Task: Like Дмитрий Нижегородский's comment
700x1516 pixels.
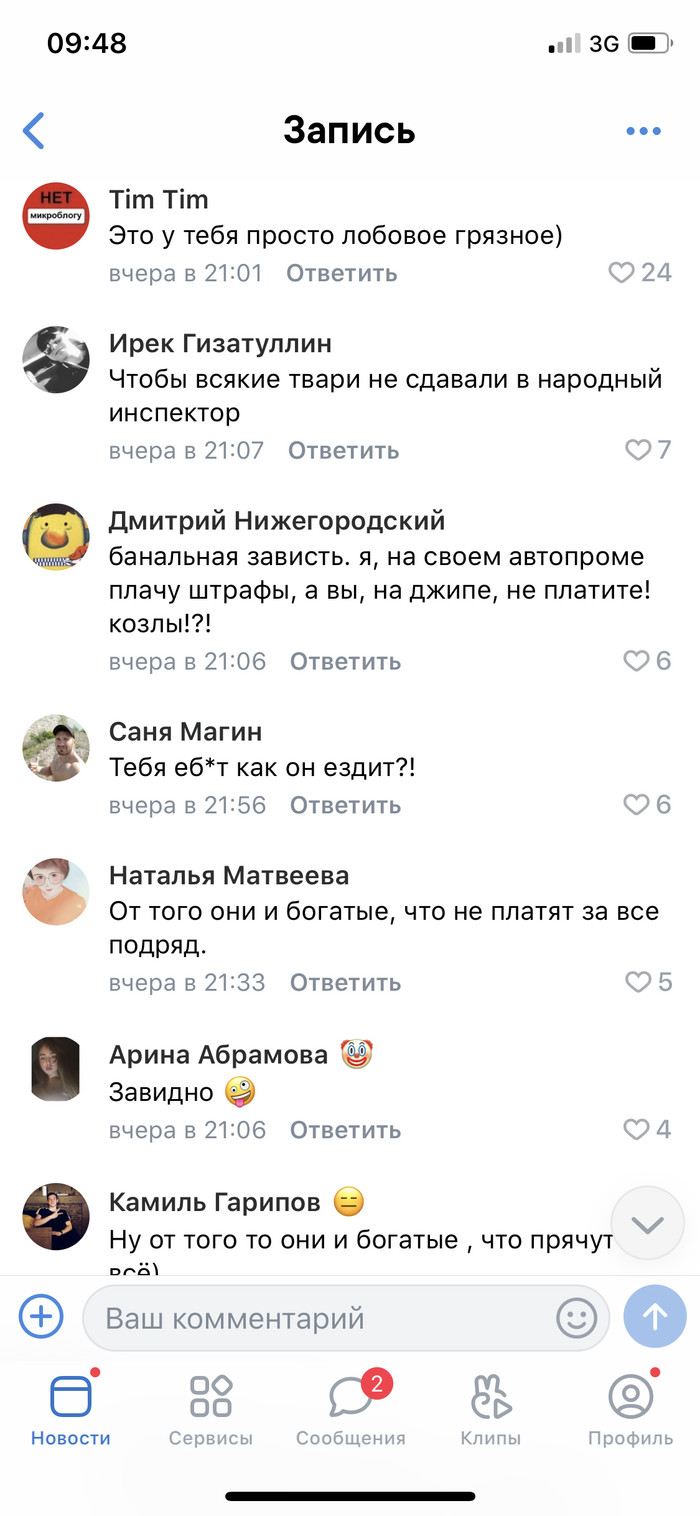Action: click(x=637, y=661)
